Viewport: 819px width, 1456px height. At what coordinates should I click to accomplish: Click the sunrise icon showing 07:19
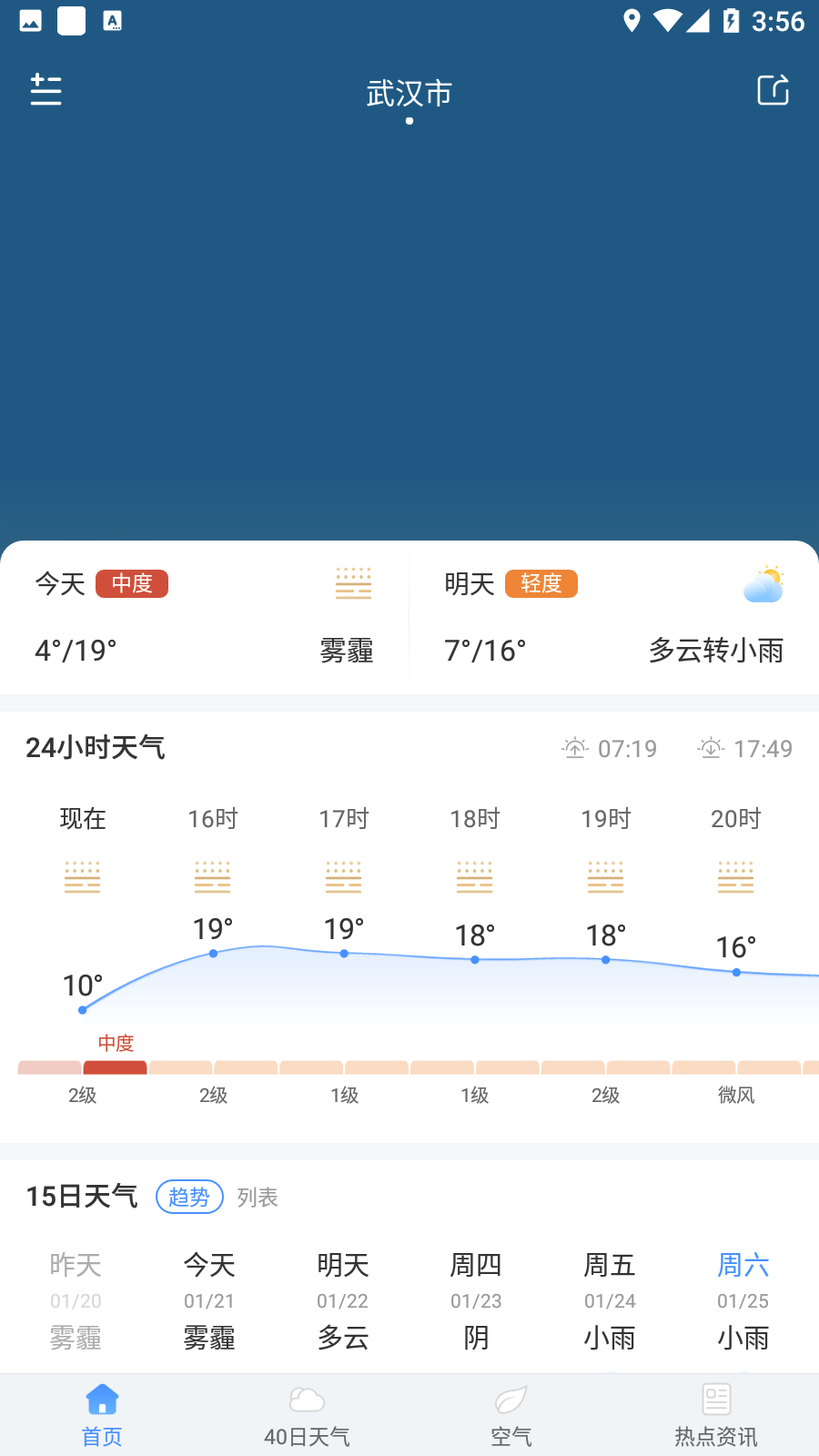[x=575, y=748]
